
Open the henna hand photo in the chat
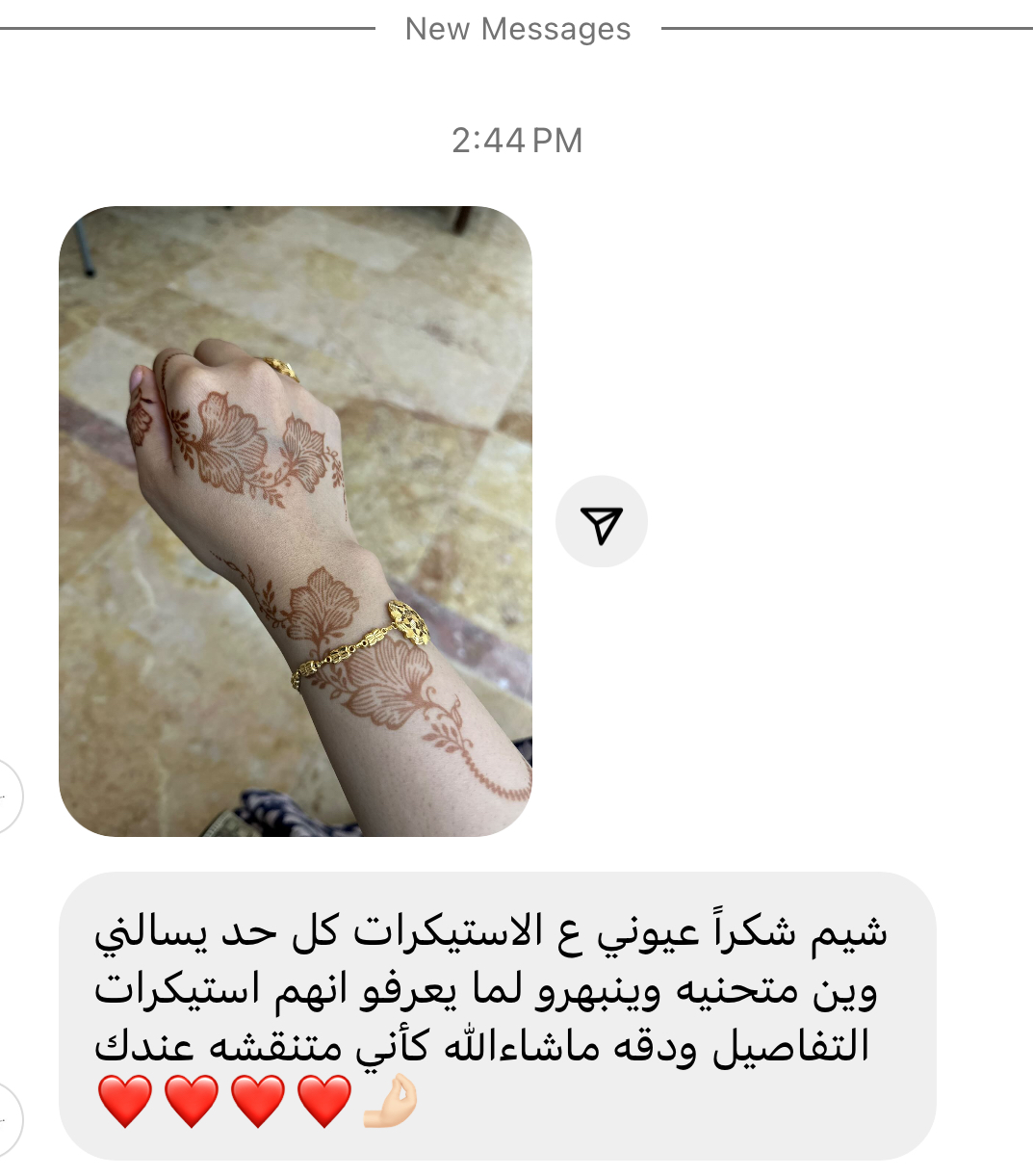coord(295,520)
